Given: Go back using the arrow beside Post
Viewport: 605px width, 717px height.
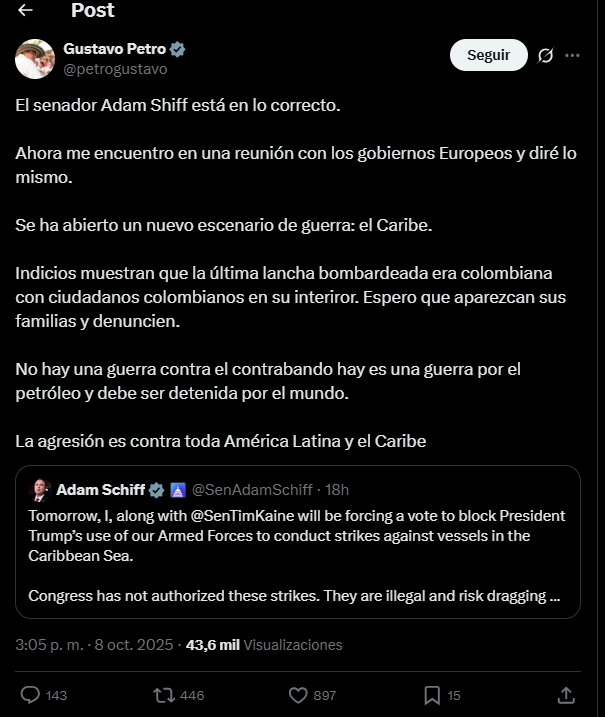Looking at the screenshot, I should 25,11.
